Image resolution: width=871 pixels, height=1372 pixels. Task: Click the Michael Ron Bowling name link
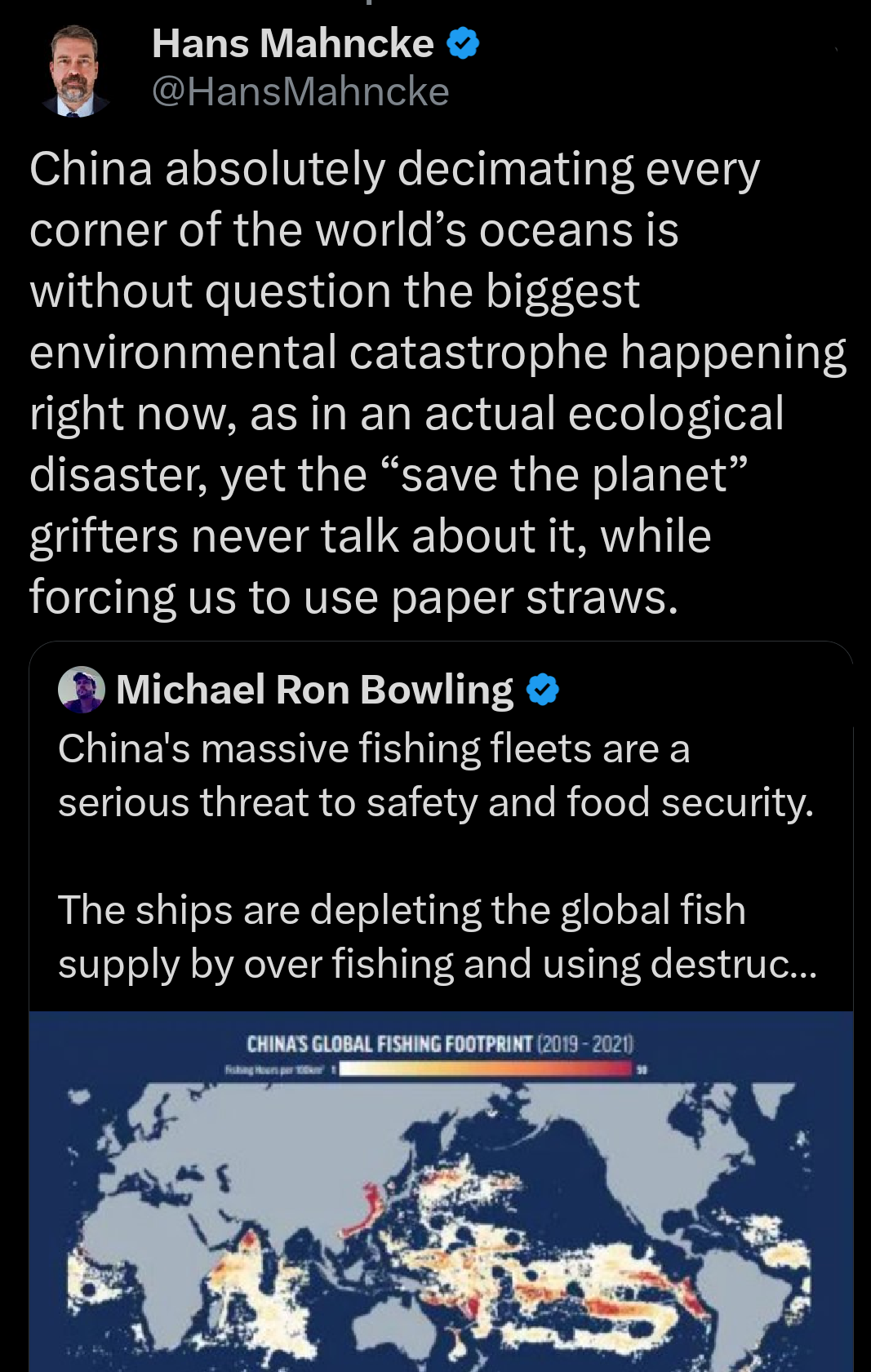point(313,690)
